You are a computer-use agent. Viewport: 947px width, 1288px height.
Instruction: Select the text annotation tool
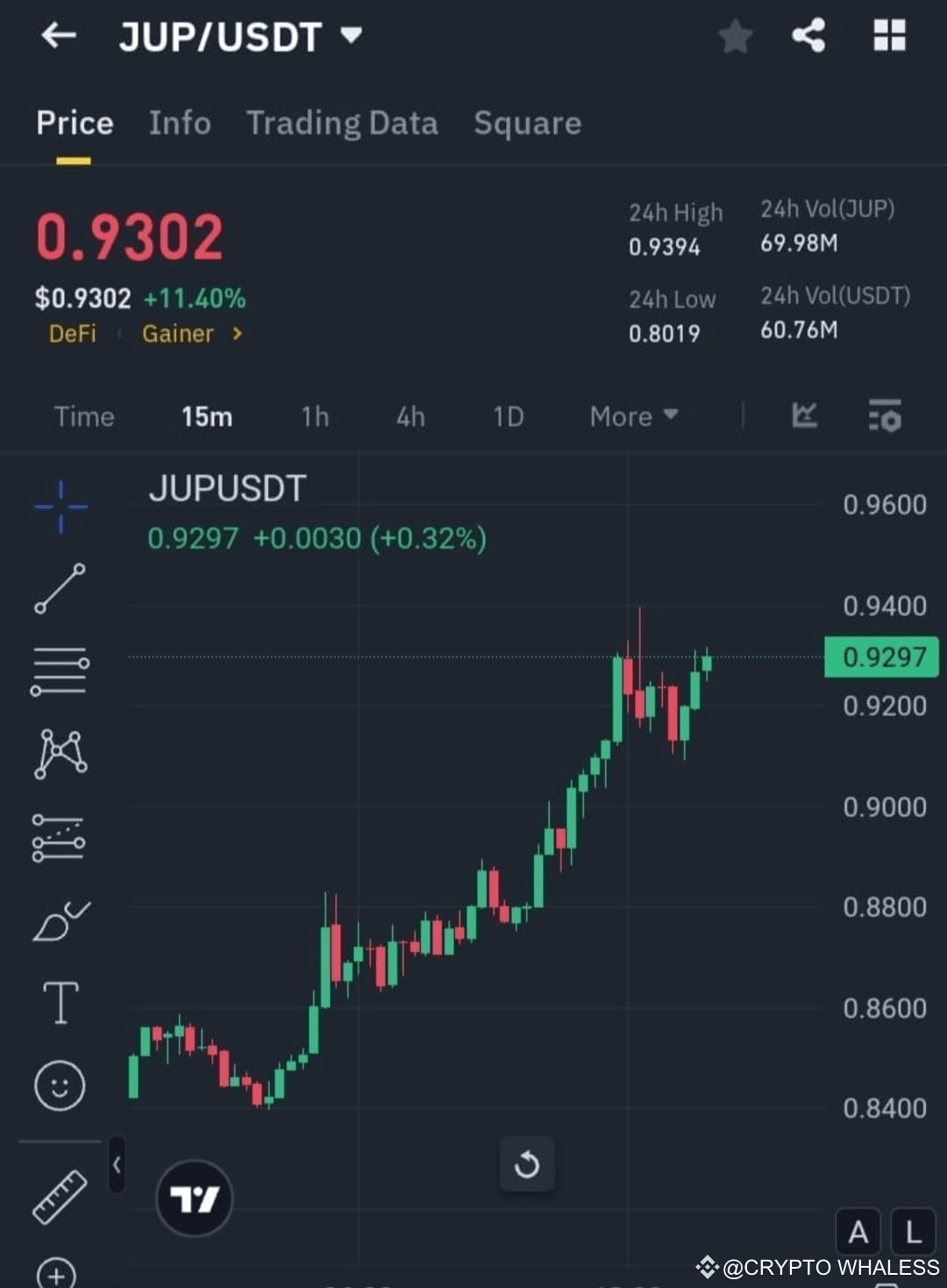(60, 1003)
